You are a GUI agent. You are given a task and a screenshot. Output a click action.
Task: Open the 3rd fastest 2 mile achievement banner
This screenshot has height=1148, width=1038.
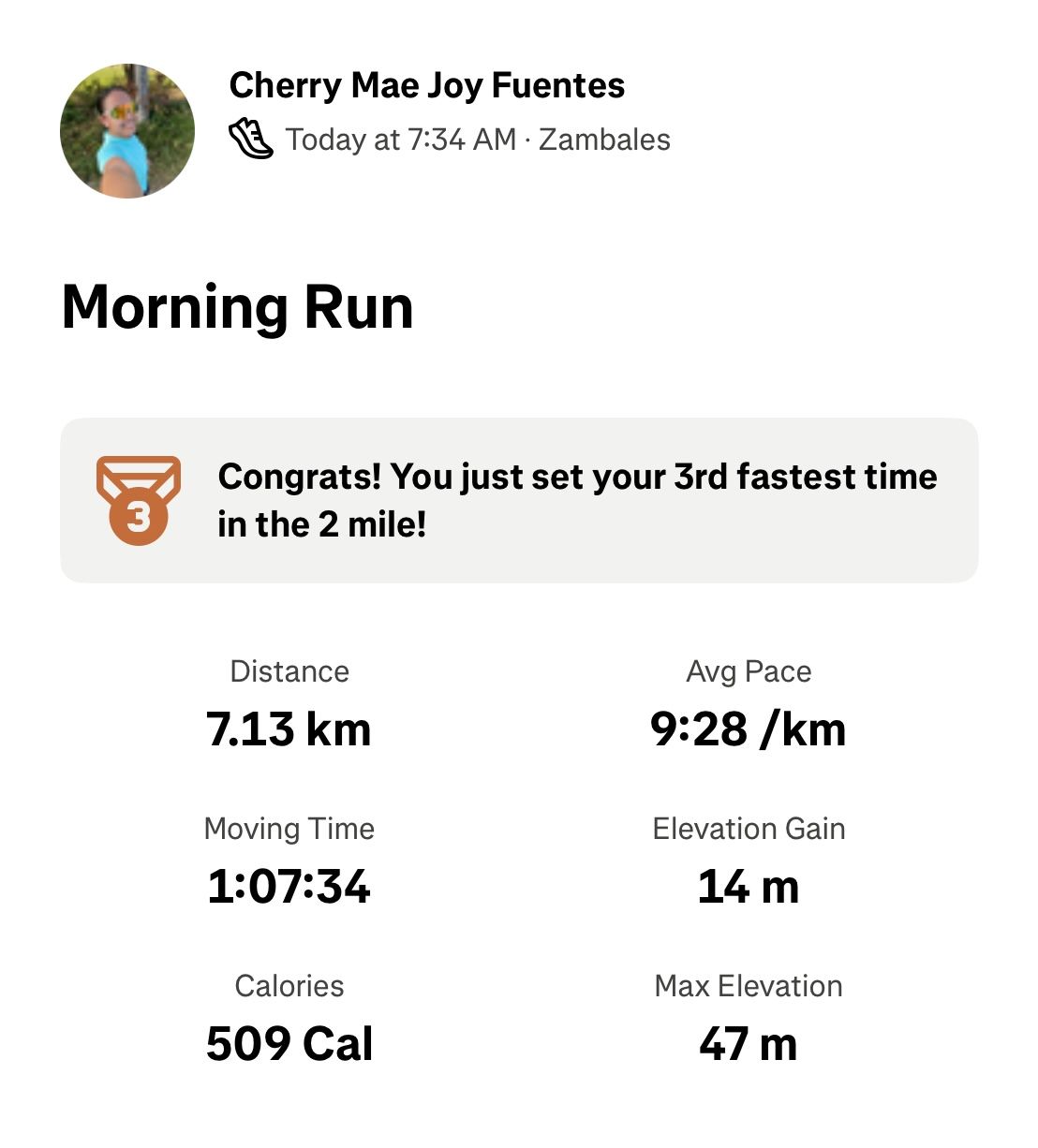[519, 501]
